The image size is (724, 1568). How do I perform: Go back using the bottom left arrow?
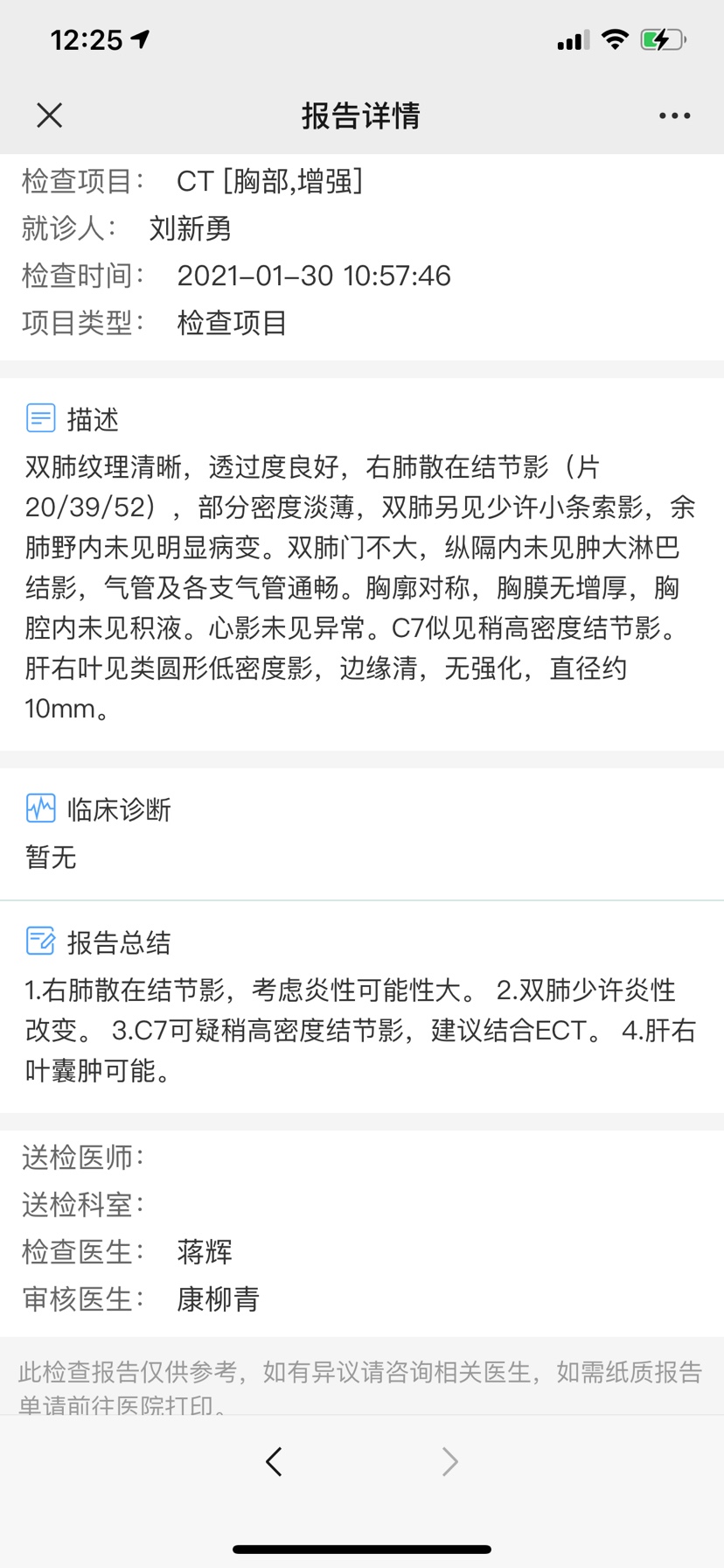point(274,1460)
